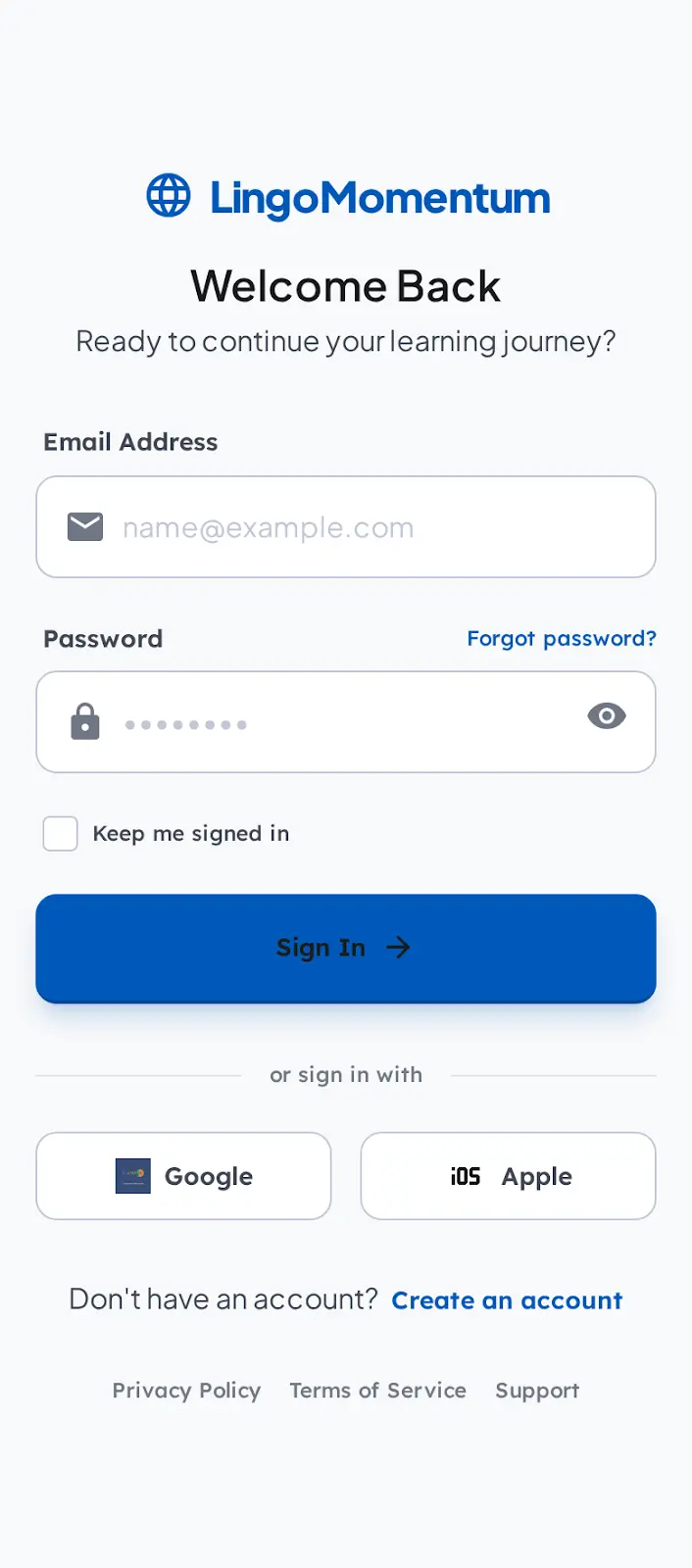The height and width of the screenshot is (1568, 692).
Task: Sign in with Apple
Action: (508, 1176)
